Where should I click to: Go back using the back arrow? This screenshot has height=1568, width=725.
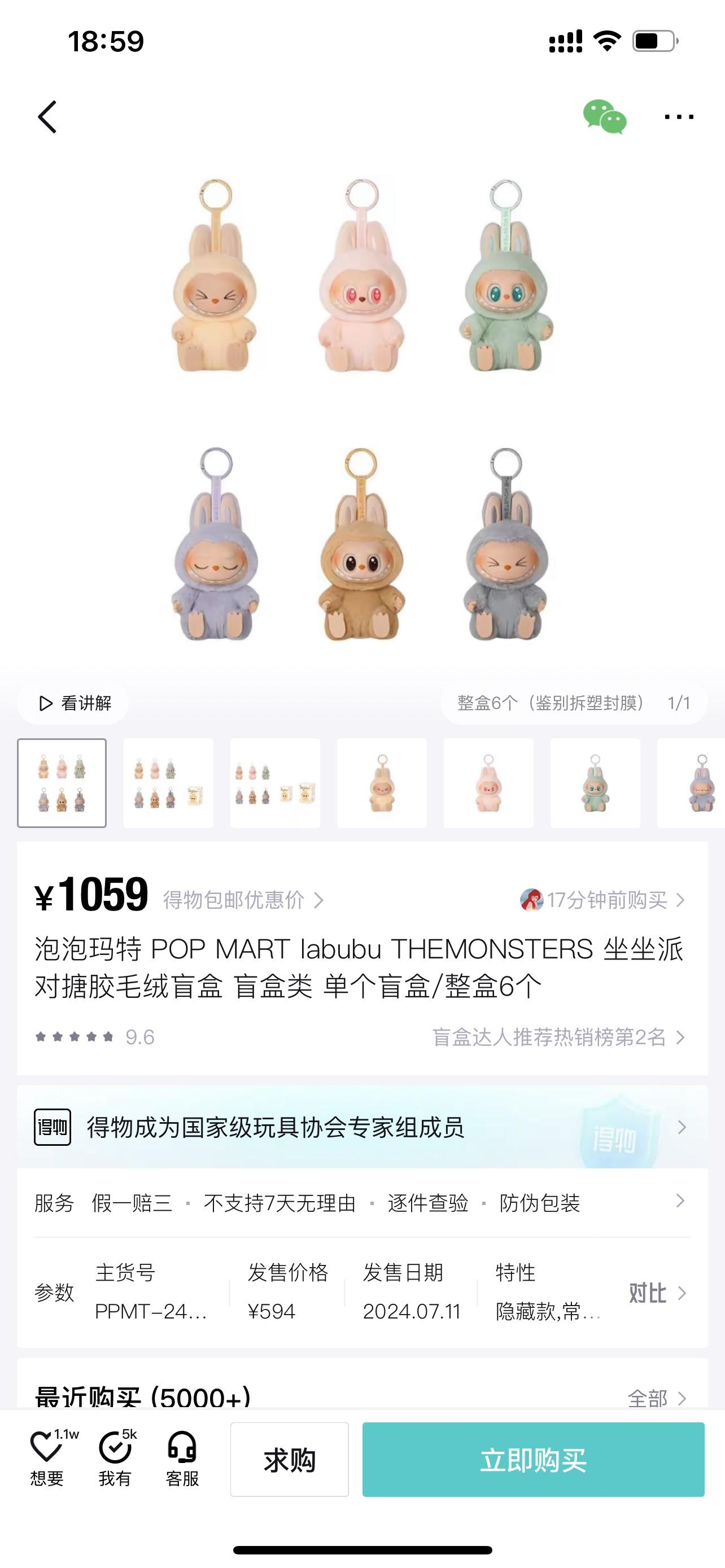[x=47, y=117]
